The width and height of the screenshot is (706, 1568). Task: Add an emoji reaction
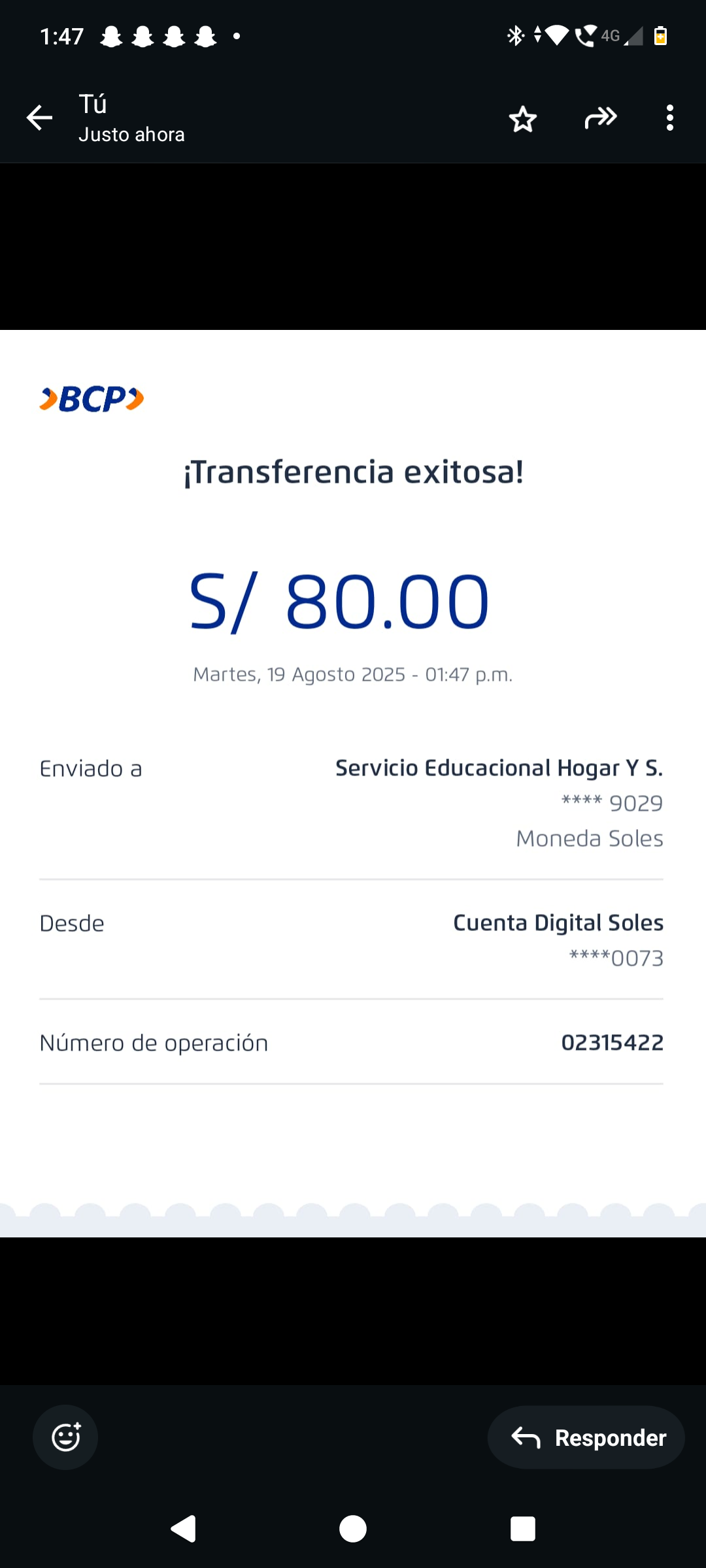(65, 1437)
